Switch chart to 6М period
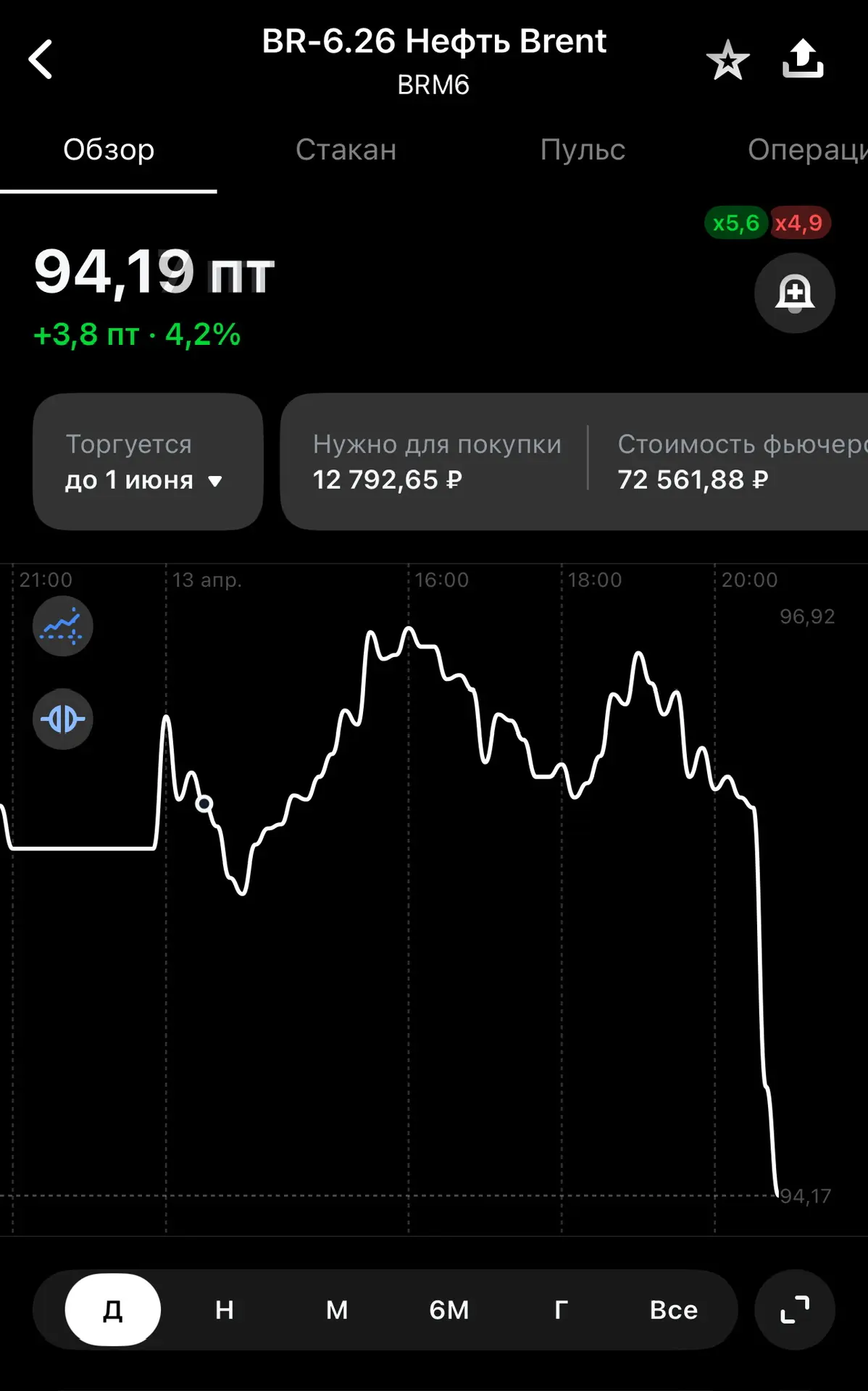868x1391 pixels. 449,1310
